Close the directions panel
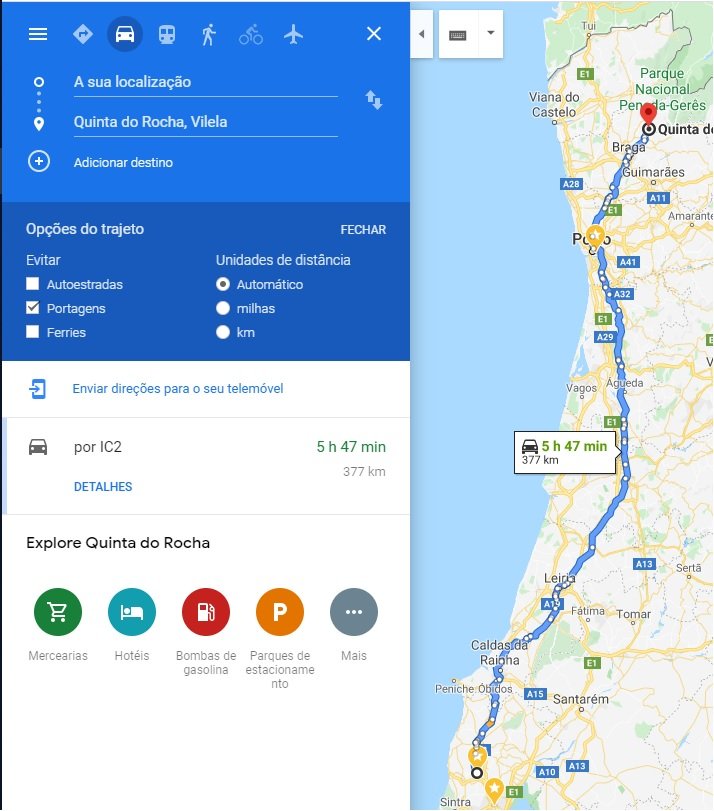Screen dimensions: 714x811 pos(374,34)
